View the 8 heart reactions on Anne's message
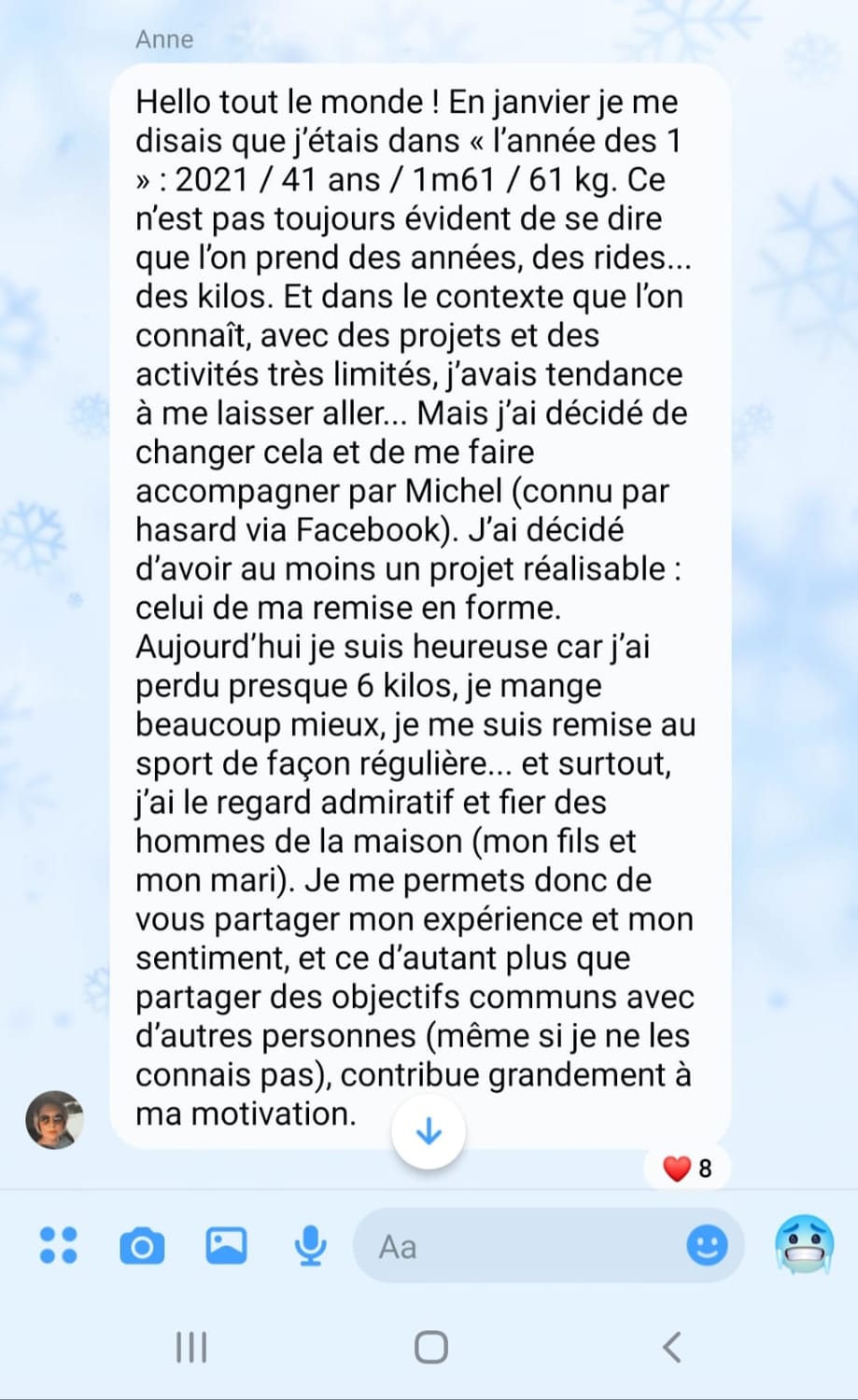The image size is (858, 1400). pos(687,1168)
